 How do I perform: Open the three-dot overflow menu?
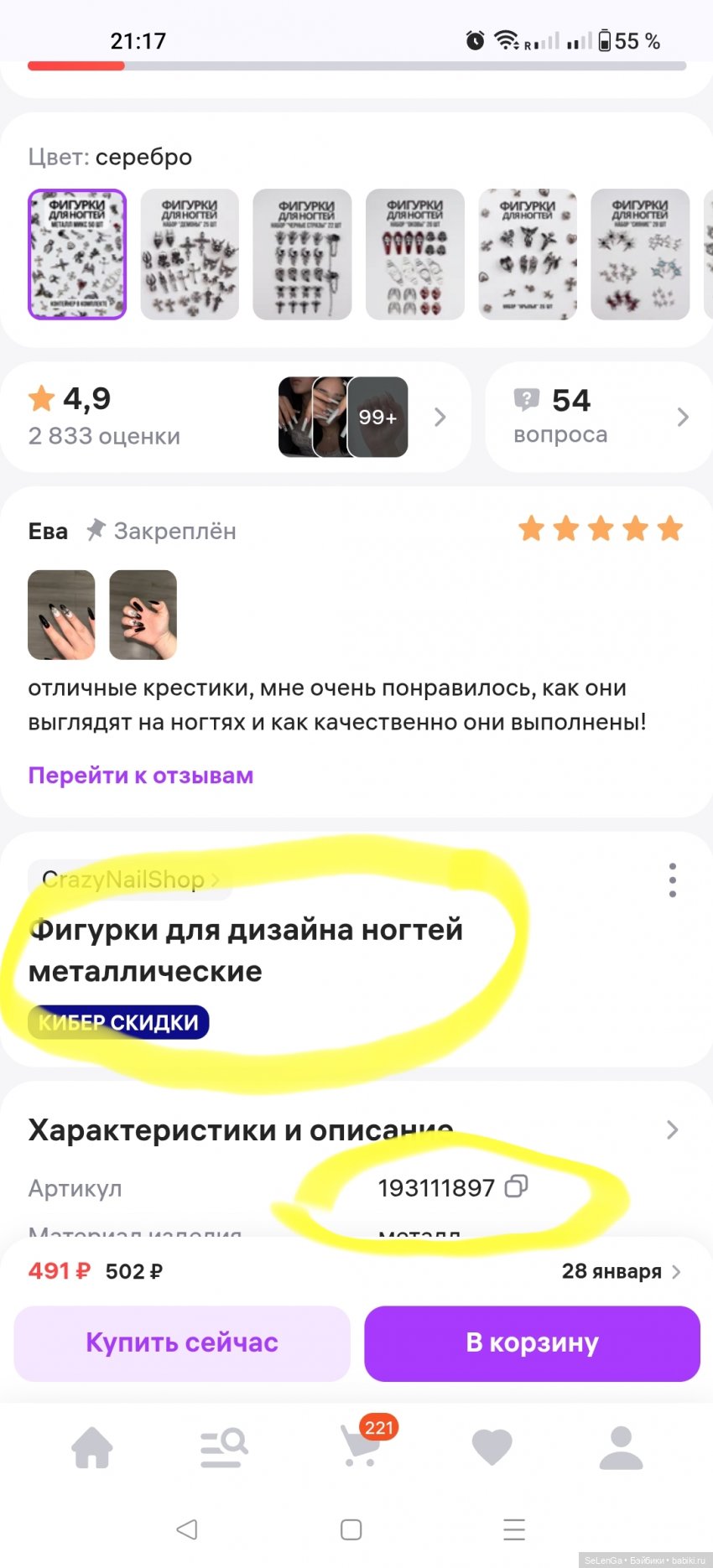672,880
